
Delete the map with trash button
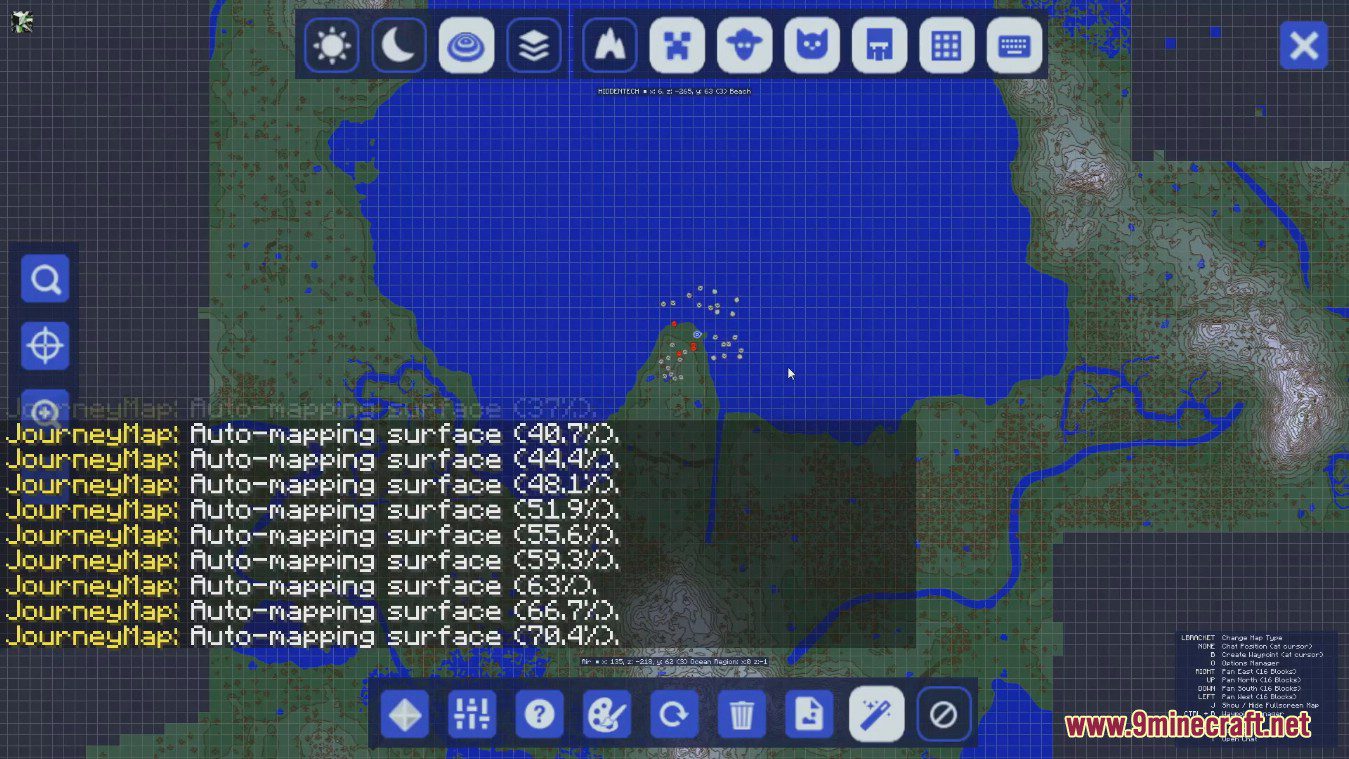[742, 715]
